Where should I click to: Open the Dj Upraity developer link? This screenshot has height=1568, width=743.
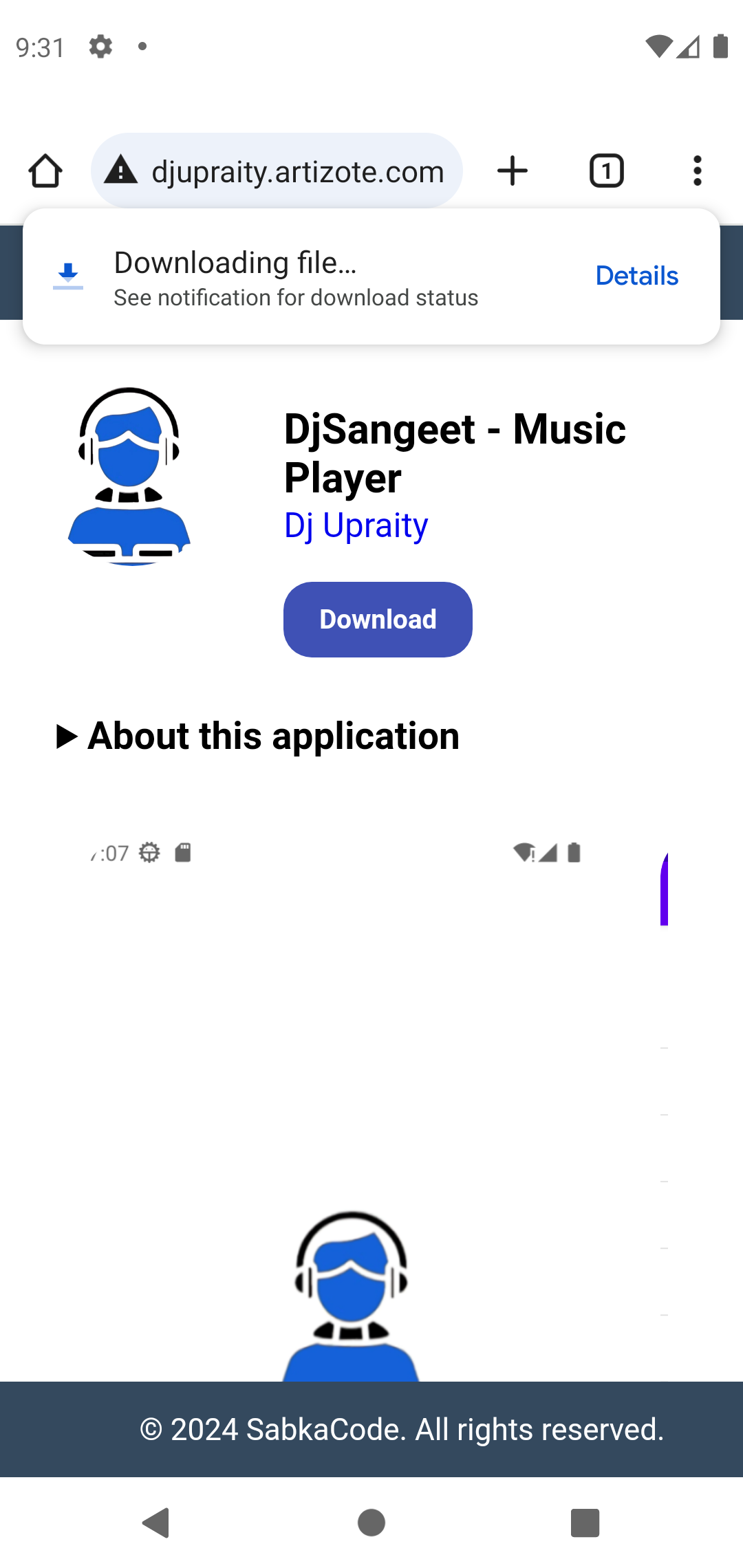tap(356, 526)
